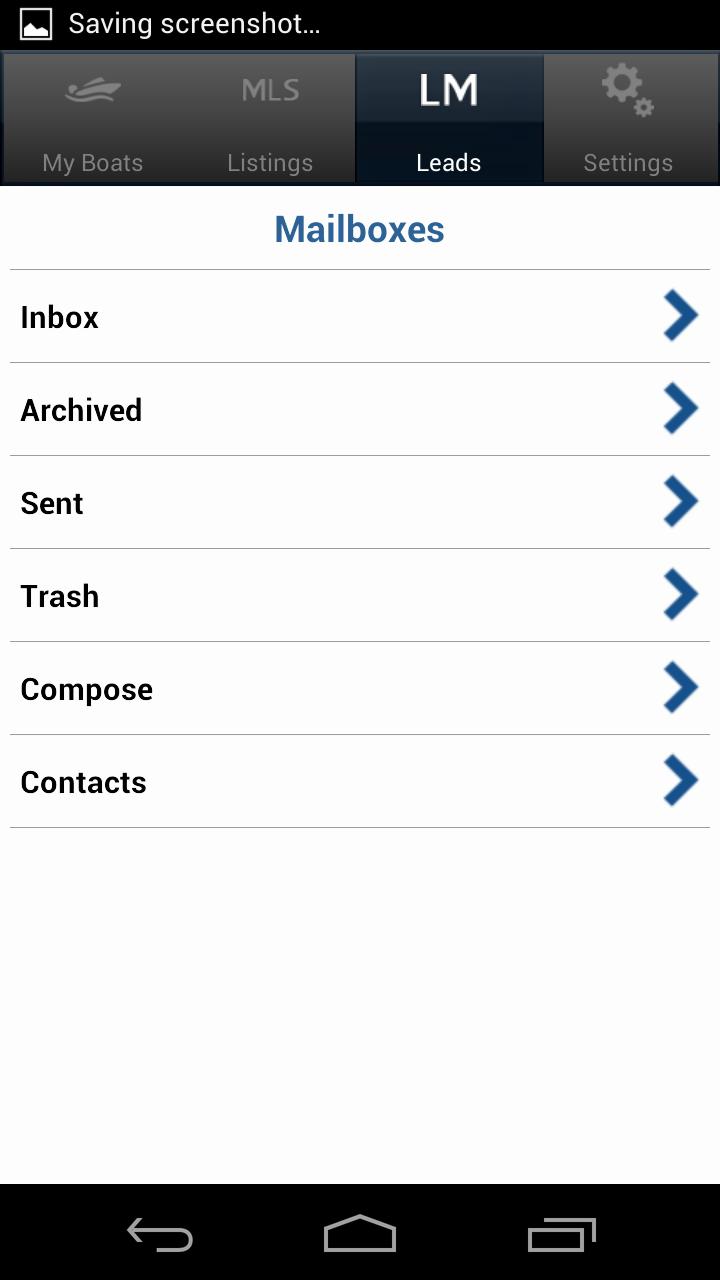Tap the system back button

pyautogui.click(x=160, y=1235)
